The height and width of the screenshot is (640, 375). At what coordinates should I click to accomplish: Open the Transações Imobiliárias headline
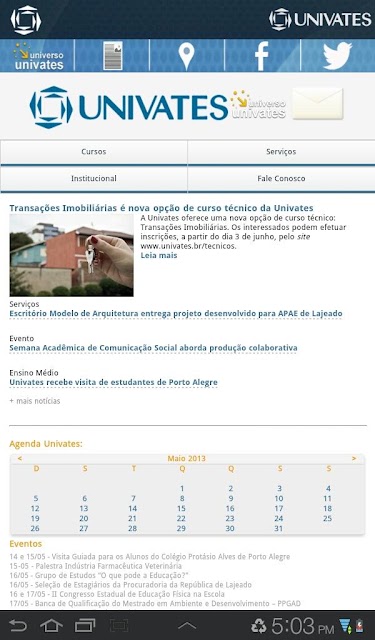pyautogui.click(x=161, y=208)
